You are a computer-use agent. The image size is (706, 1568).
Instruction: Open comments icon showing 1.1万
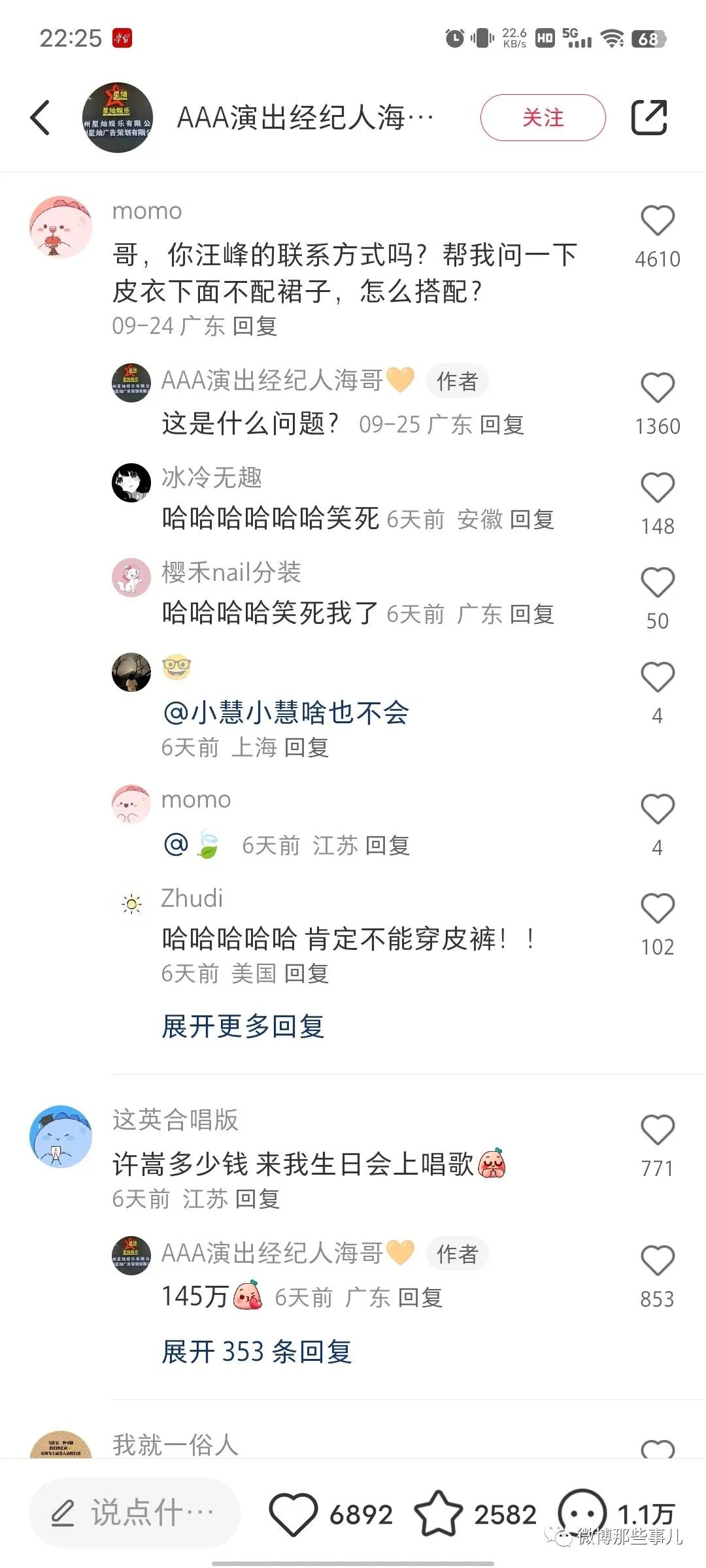click(x=582, y=1514)
